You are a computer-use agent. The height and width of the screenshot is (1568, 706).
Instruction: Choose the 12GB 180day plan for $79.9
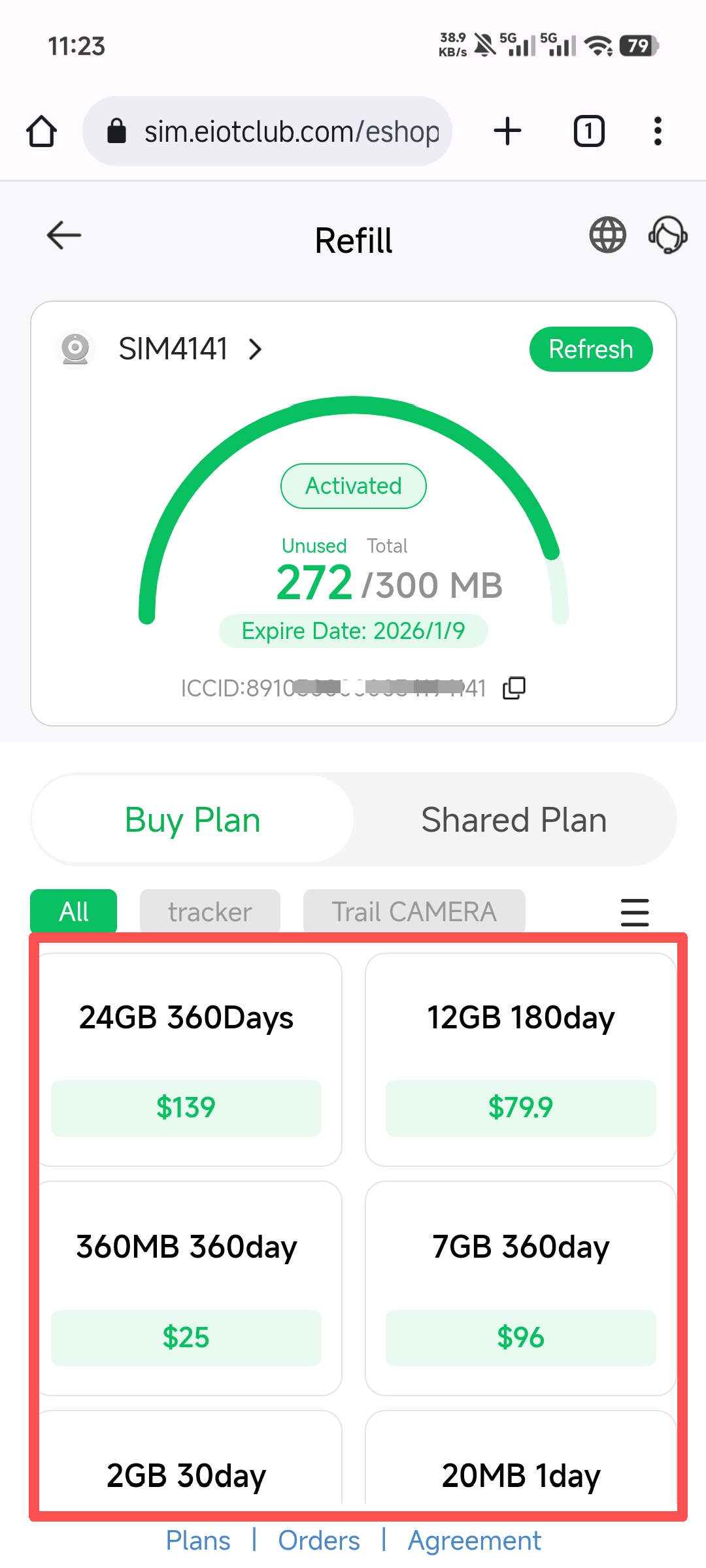pyautogui.click(x=520, y=1060)
